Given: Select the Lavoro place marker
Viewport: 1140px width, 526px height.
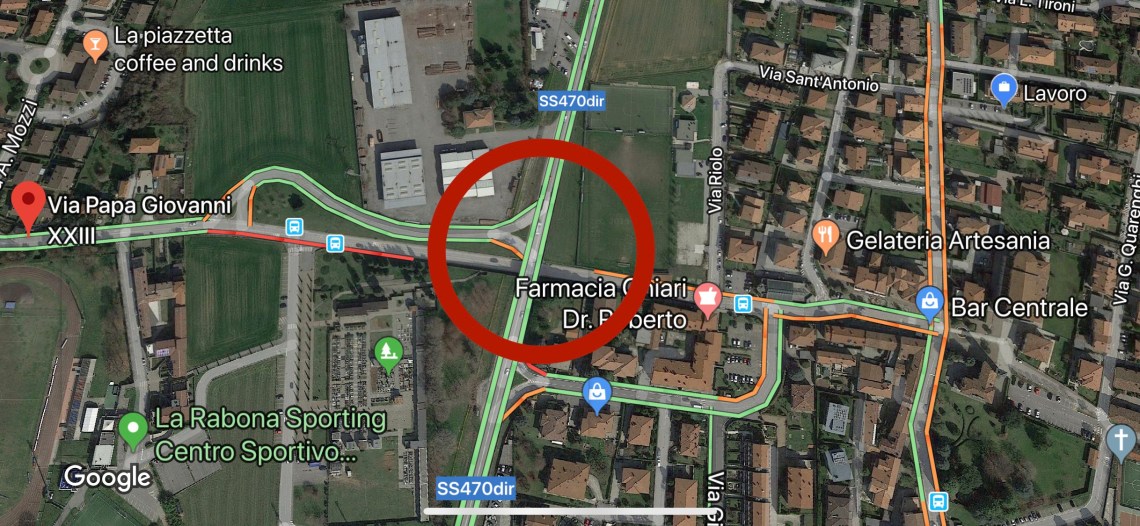Looking at the screenshot, I should coord(1003,88).
